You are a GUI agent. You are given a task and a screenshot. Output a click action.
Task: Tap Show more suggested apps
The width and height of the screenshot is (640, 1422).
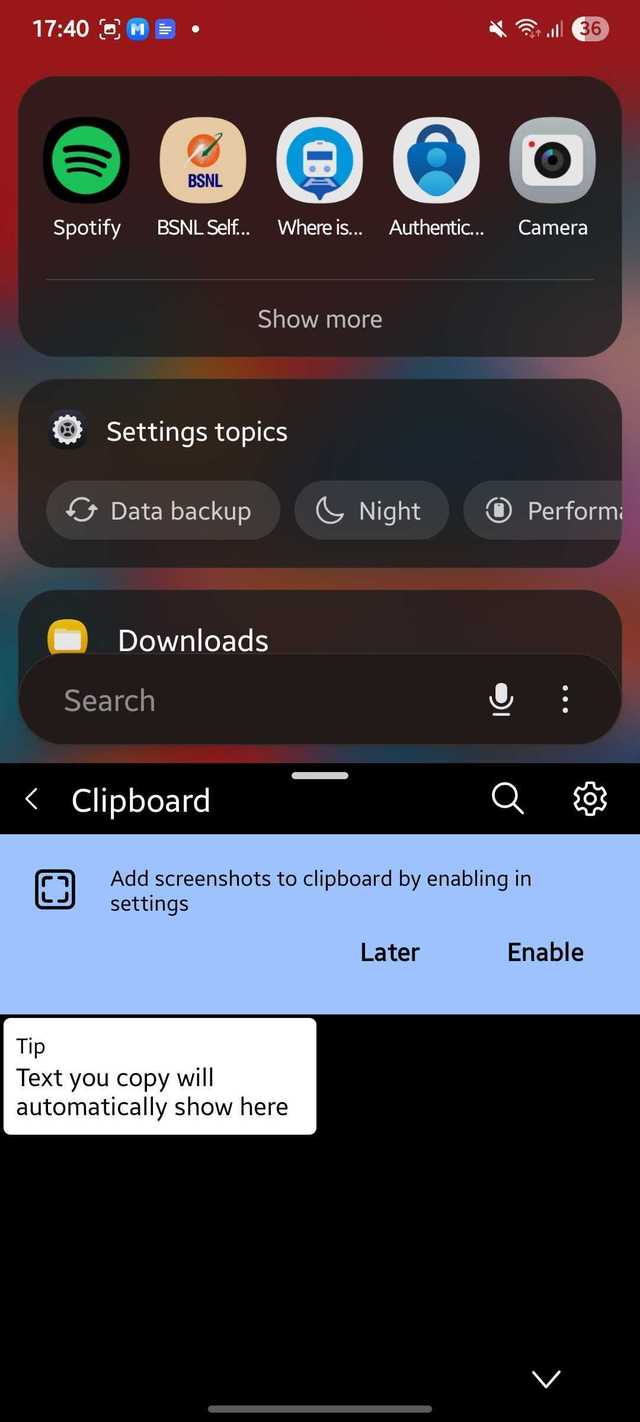[320, 319]
